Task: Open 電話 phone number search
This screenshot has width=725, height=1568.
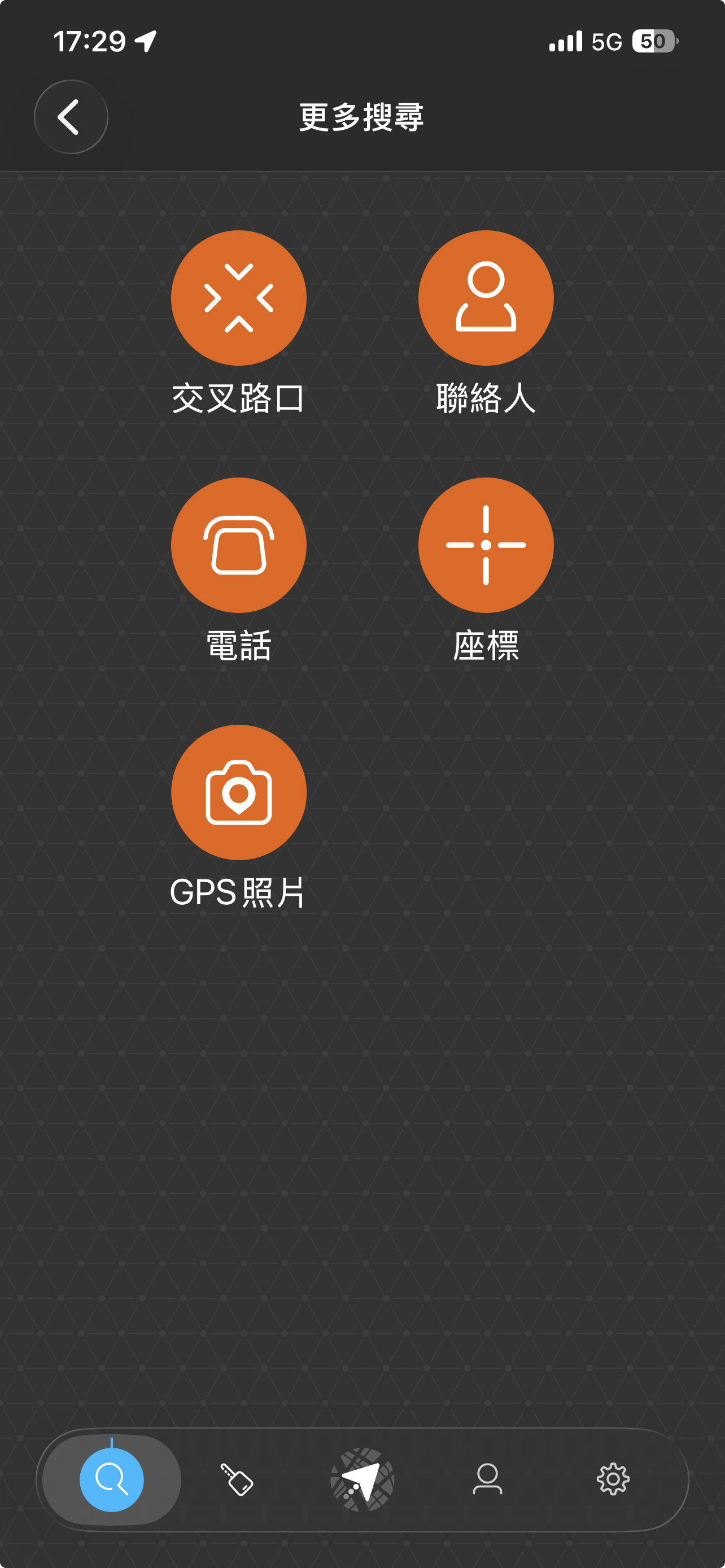Action: click(x=238, y=545)
